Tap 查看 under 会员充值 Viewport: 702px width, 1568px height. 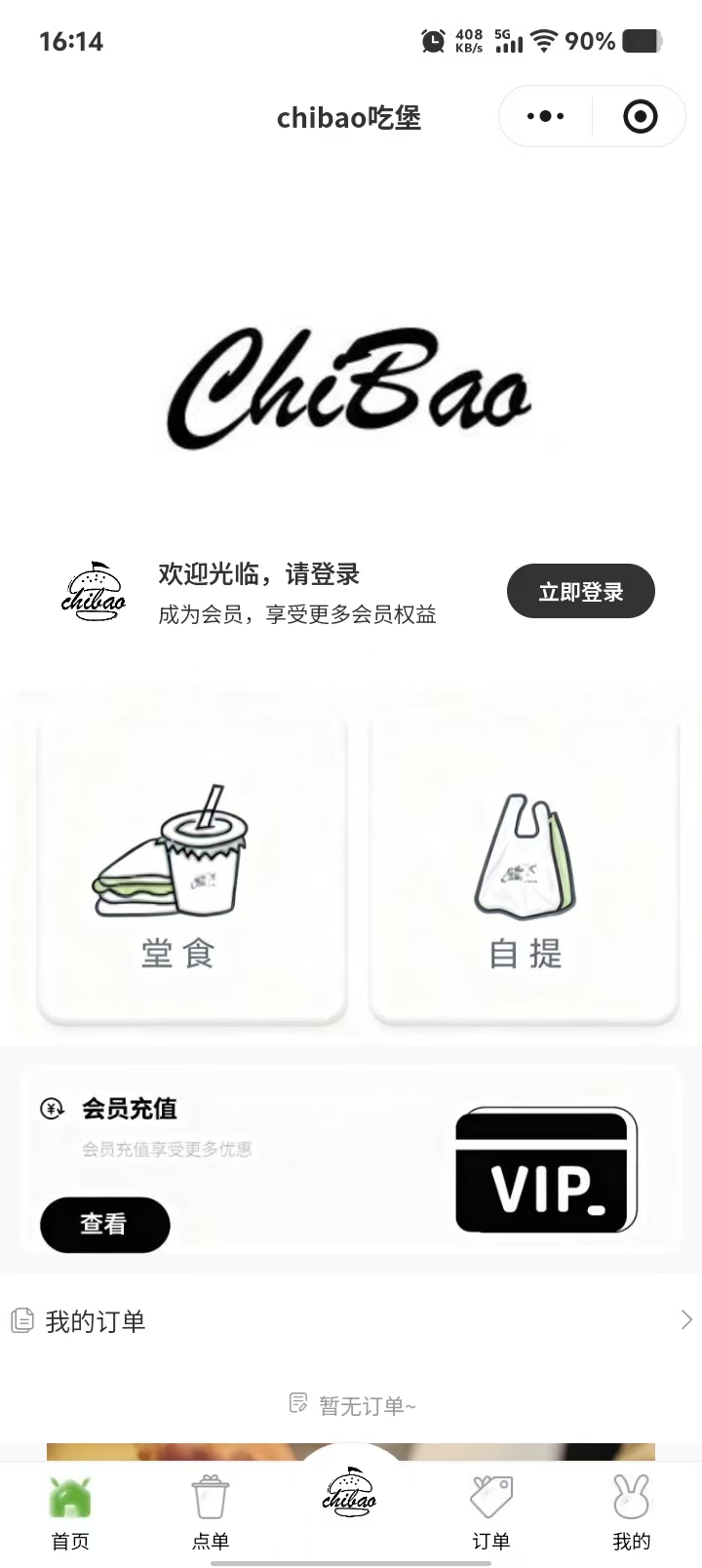[104, 1224]
